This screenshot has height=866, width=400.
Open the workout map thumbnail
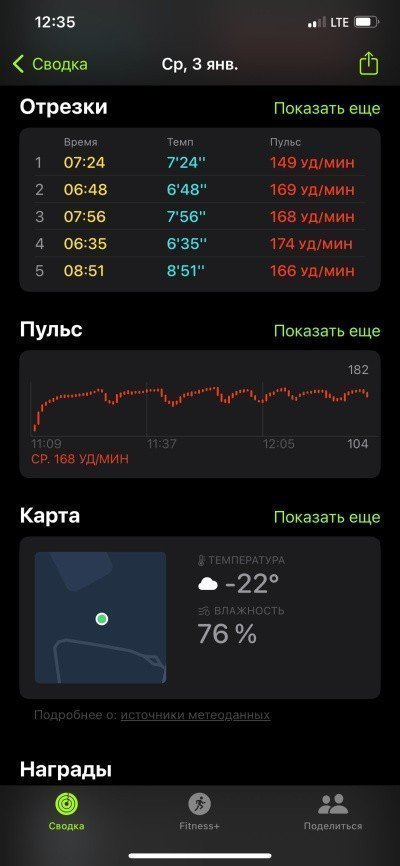point(100,617)
